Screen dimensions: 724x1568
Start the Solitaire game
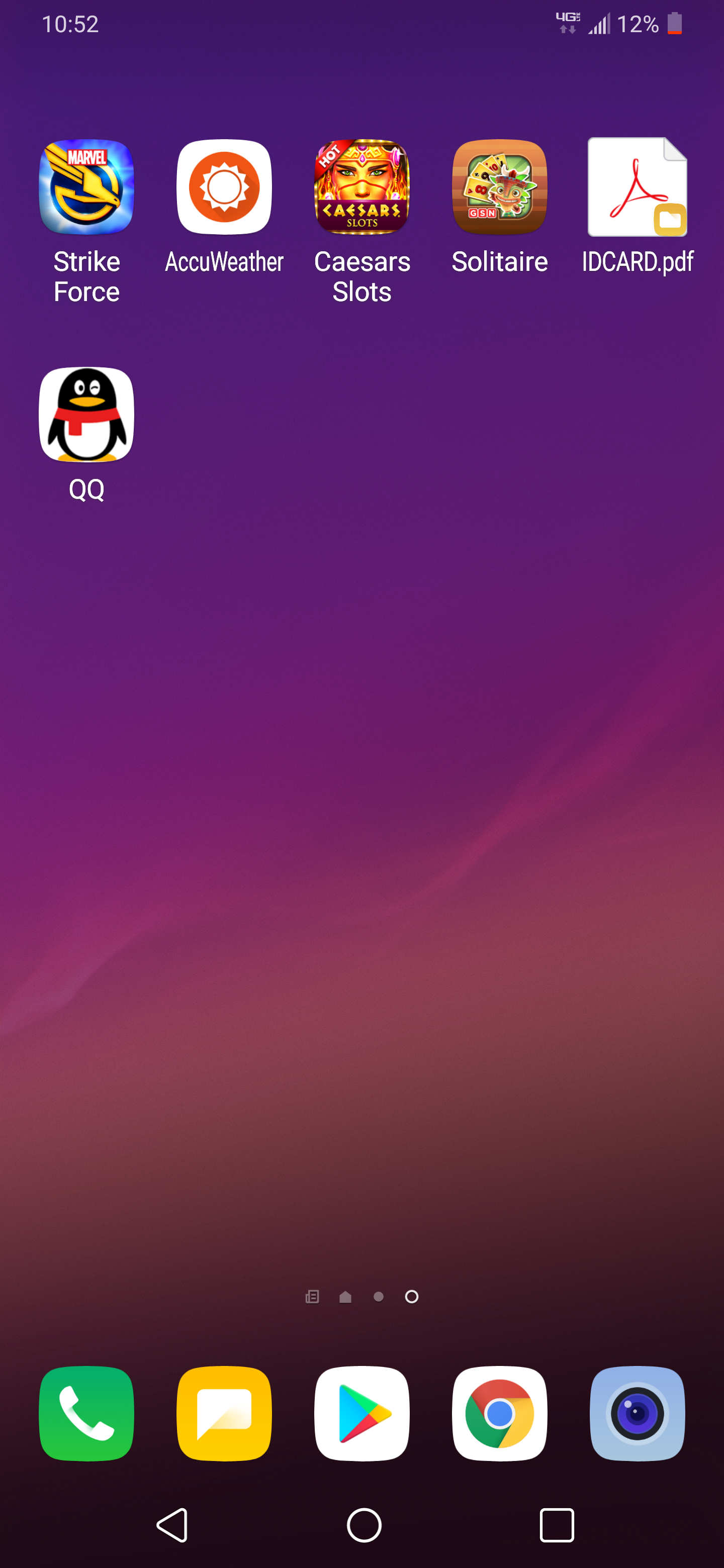[x=499, y=187]
